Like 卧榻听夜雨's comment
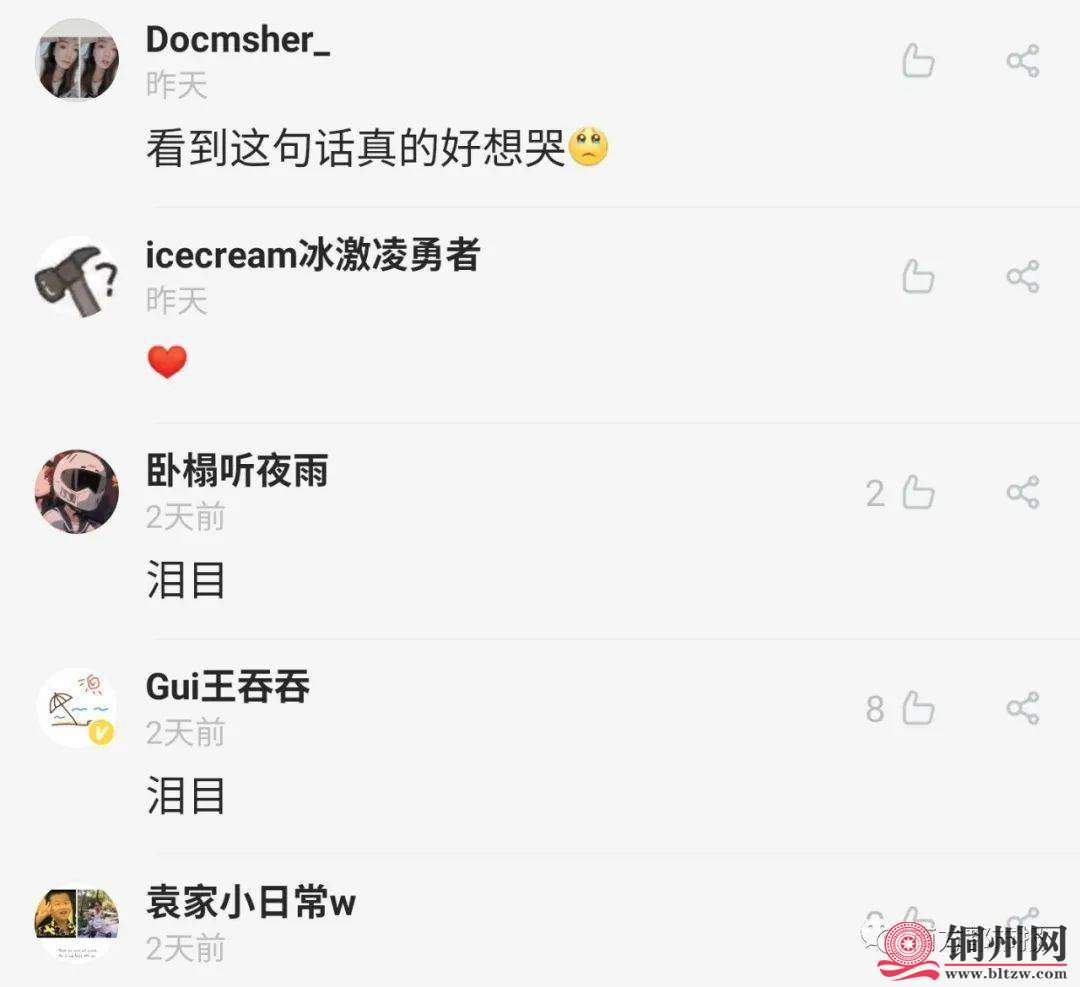This screenshot has height=987, width=1080. coord(918,492)
